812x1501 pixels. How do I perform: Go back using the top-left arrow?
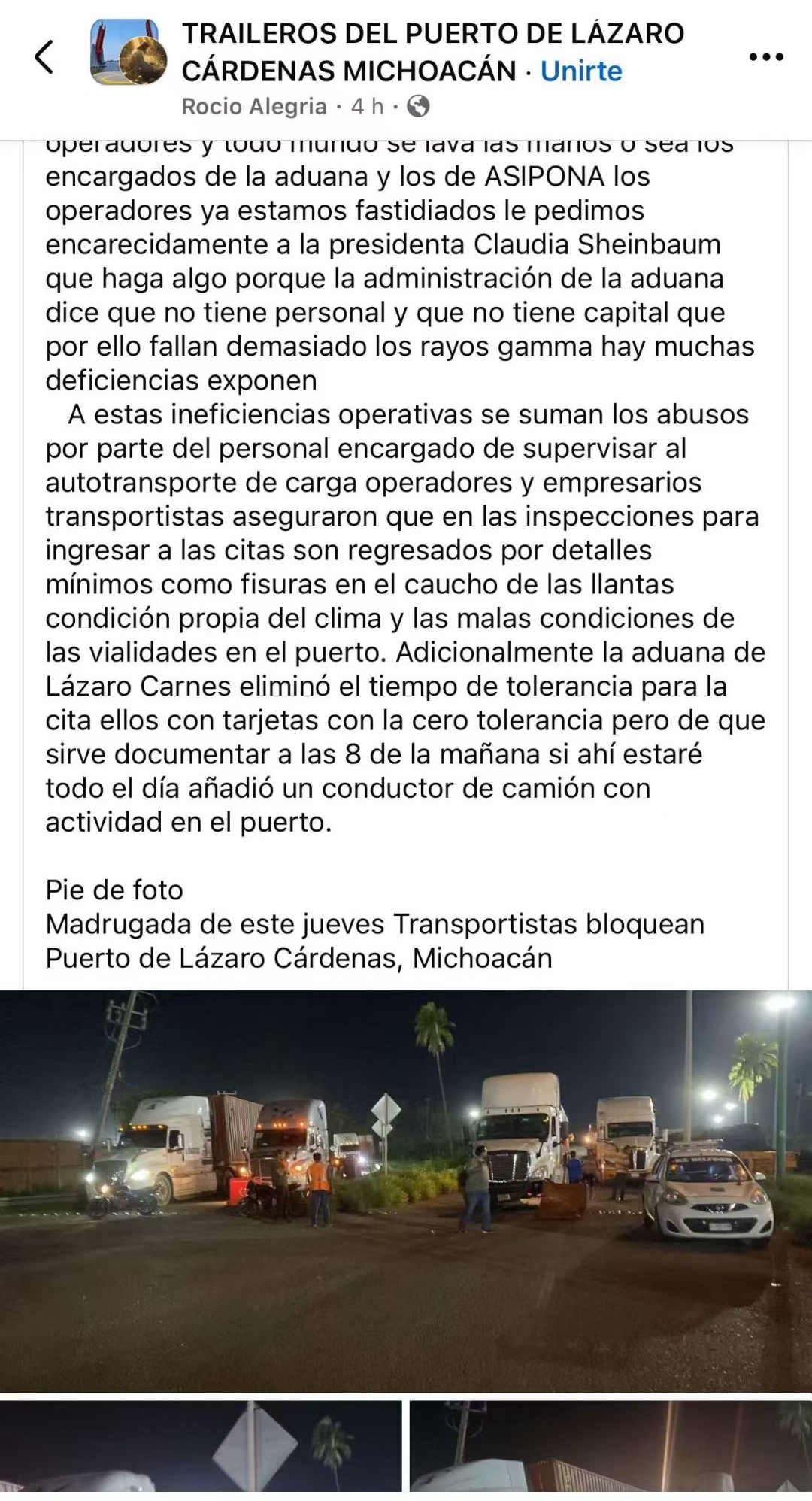point(44,57)
